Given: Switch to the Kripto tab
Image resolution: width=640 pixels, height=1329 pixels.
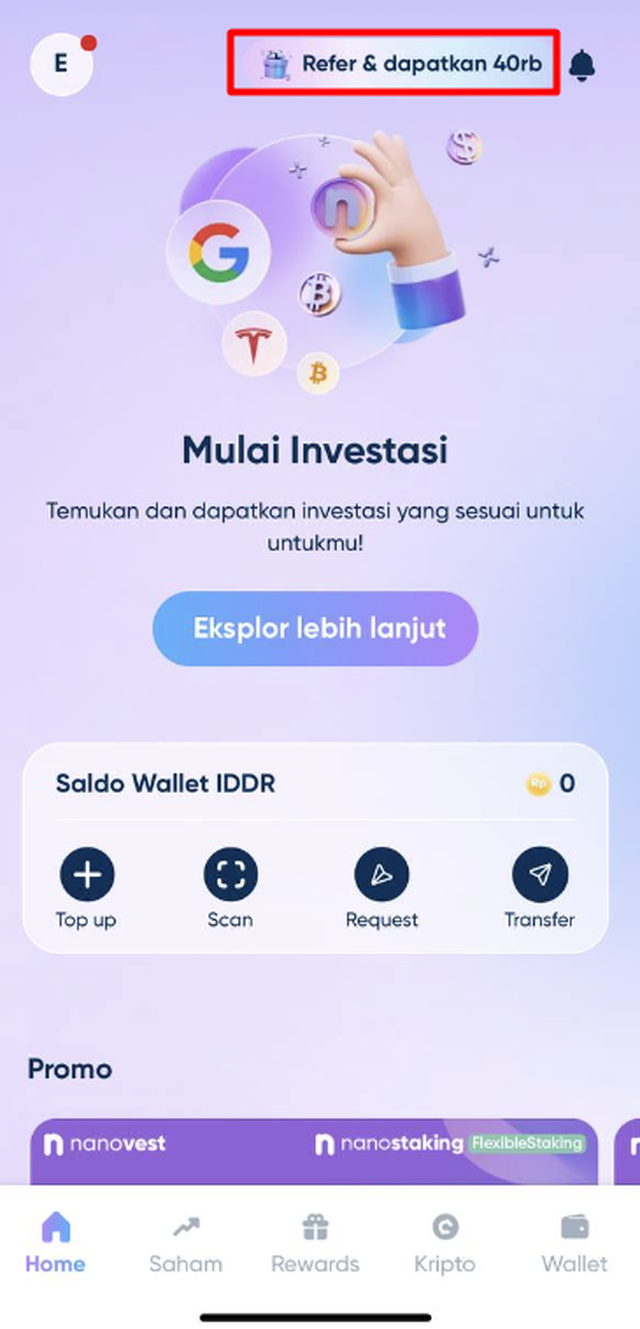Looking at the screenshot, I should click(x=445, y=1243).
